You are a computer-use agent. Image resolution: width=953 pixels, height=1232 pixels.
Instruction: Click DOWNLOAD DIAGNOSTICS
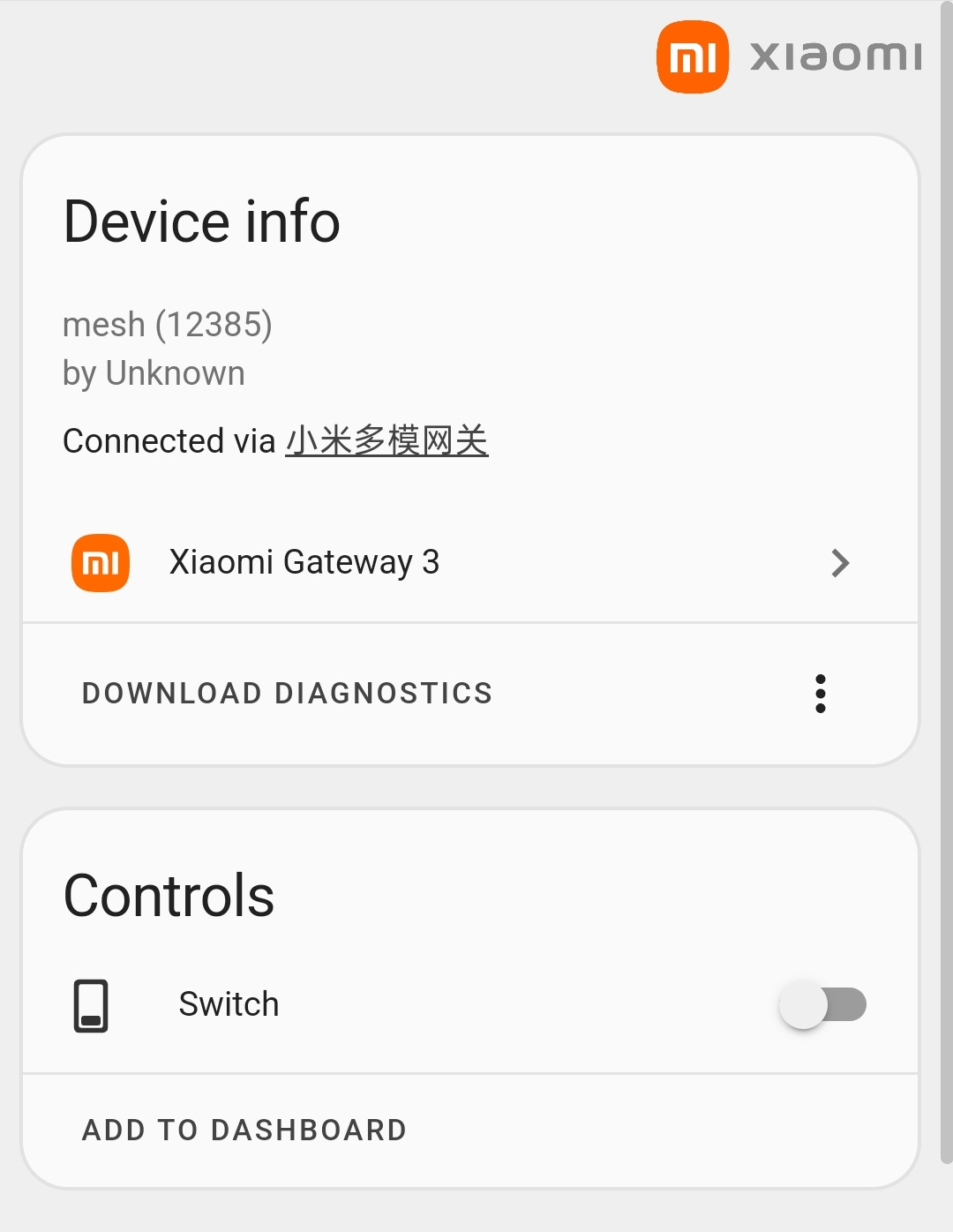(287, 693)
